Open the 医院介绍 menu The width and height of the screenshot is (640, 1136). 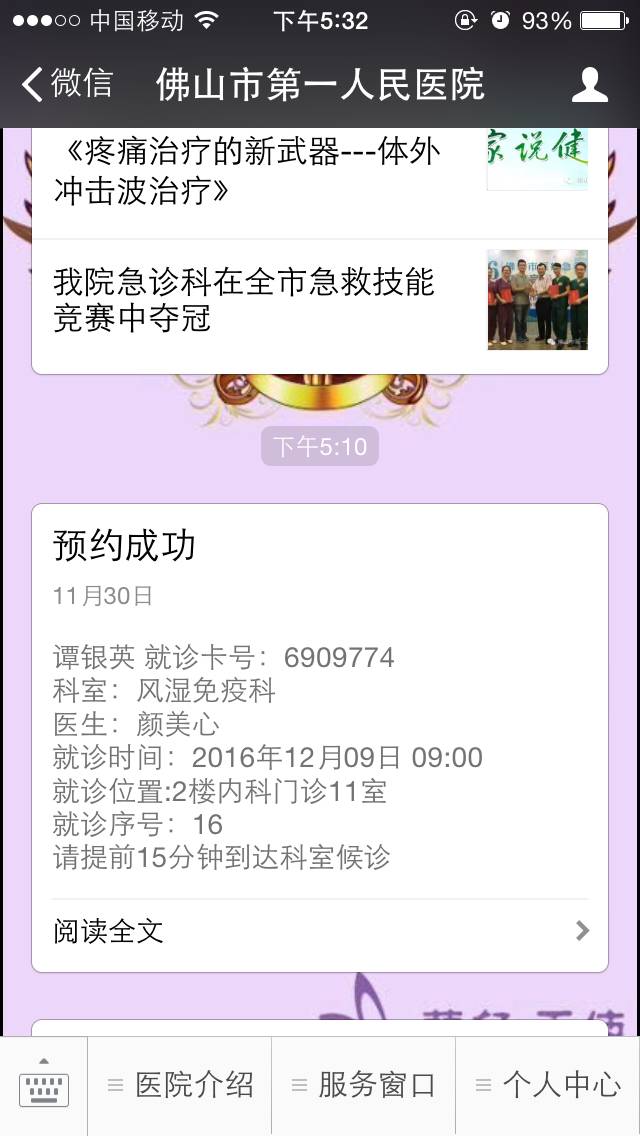(181, 1085)
